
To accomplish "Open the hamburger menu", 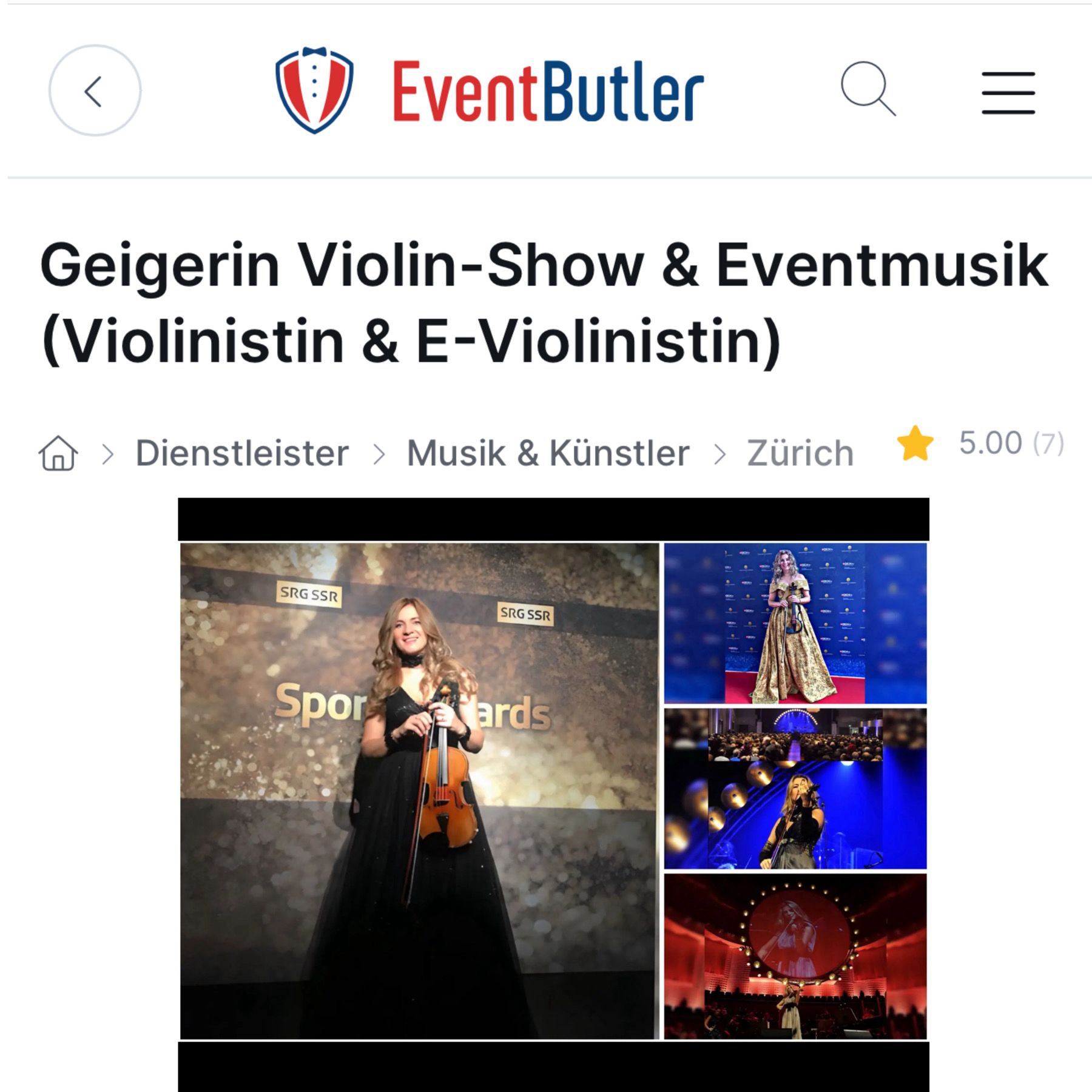I will click(1008, 93).
